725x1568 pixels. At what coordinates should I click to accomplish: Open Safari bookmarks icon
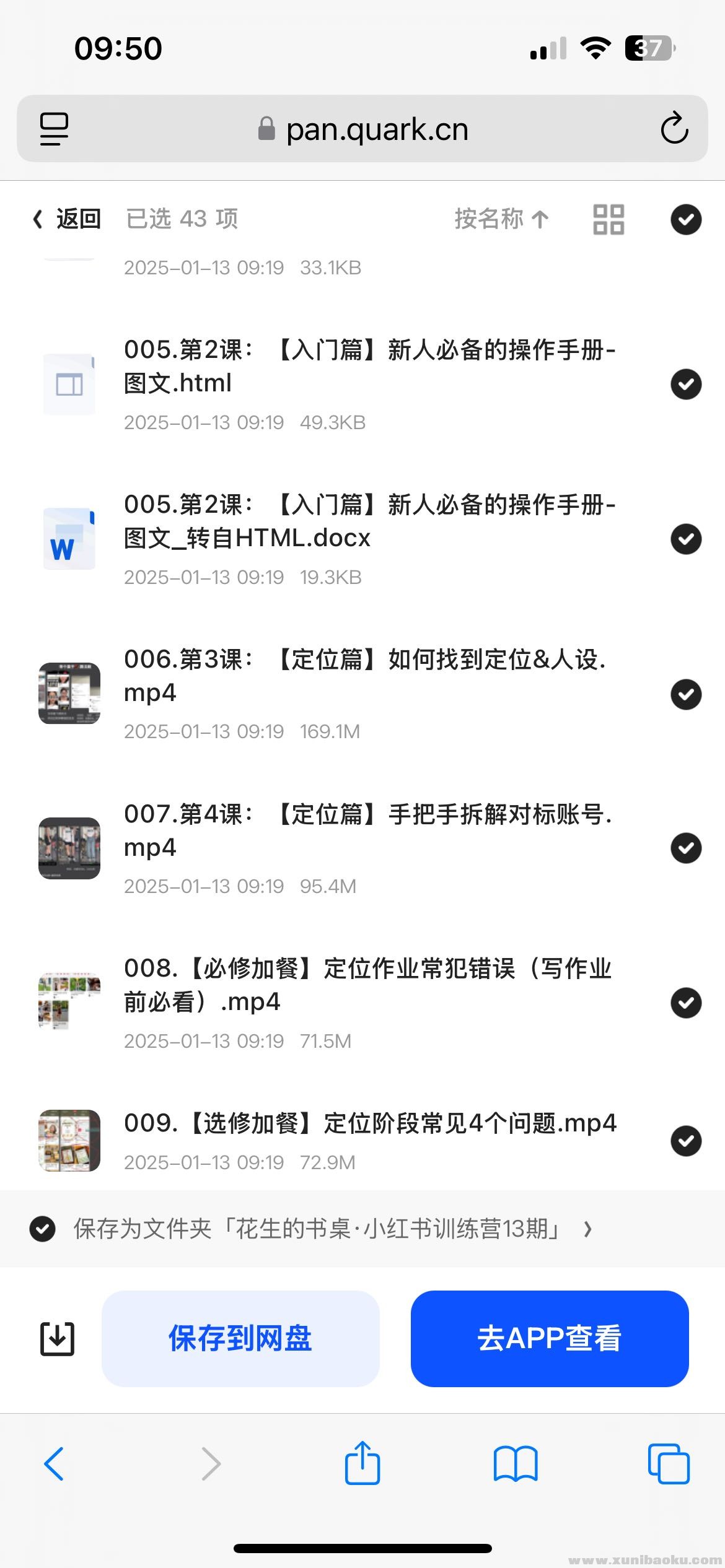coord(515,1463)
